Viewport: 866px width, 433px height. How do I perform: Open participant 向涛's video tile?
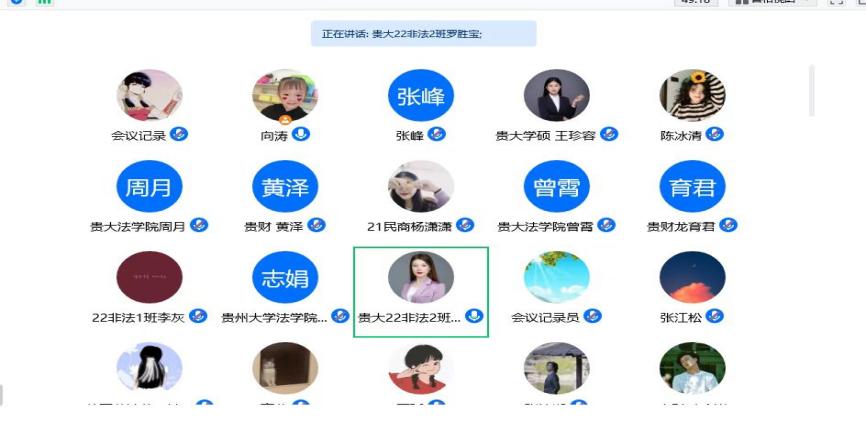click(x=285, y=96)
